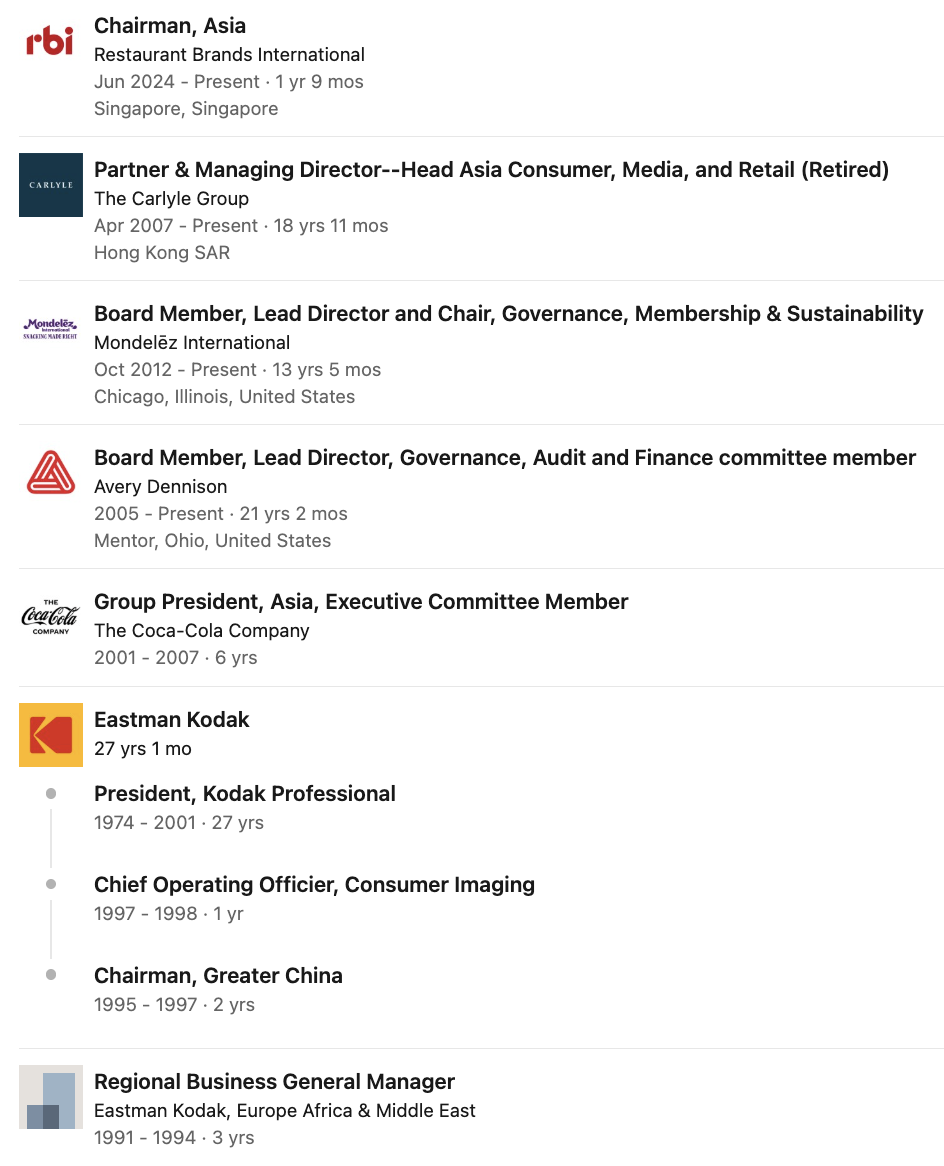Open the Avery Dennison board member entry
The height and width of the screenshot is (1166, 944).
pos(504,458)
